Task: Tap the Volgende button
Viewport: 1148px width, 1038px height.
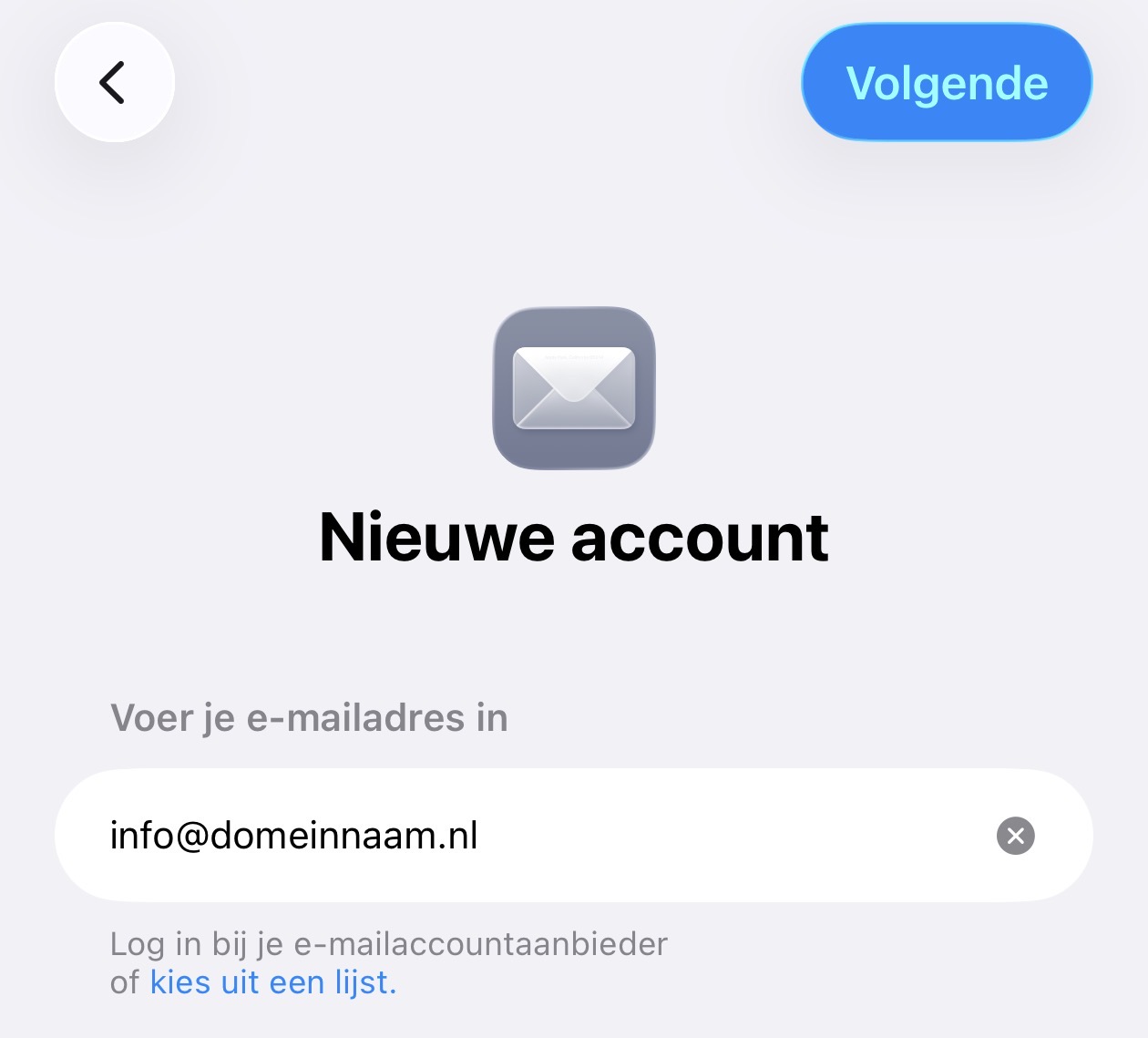Action: 947,83
